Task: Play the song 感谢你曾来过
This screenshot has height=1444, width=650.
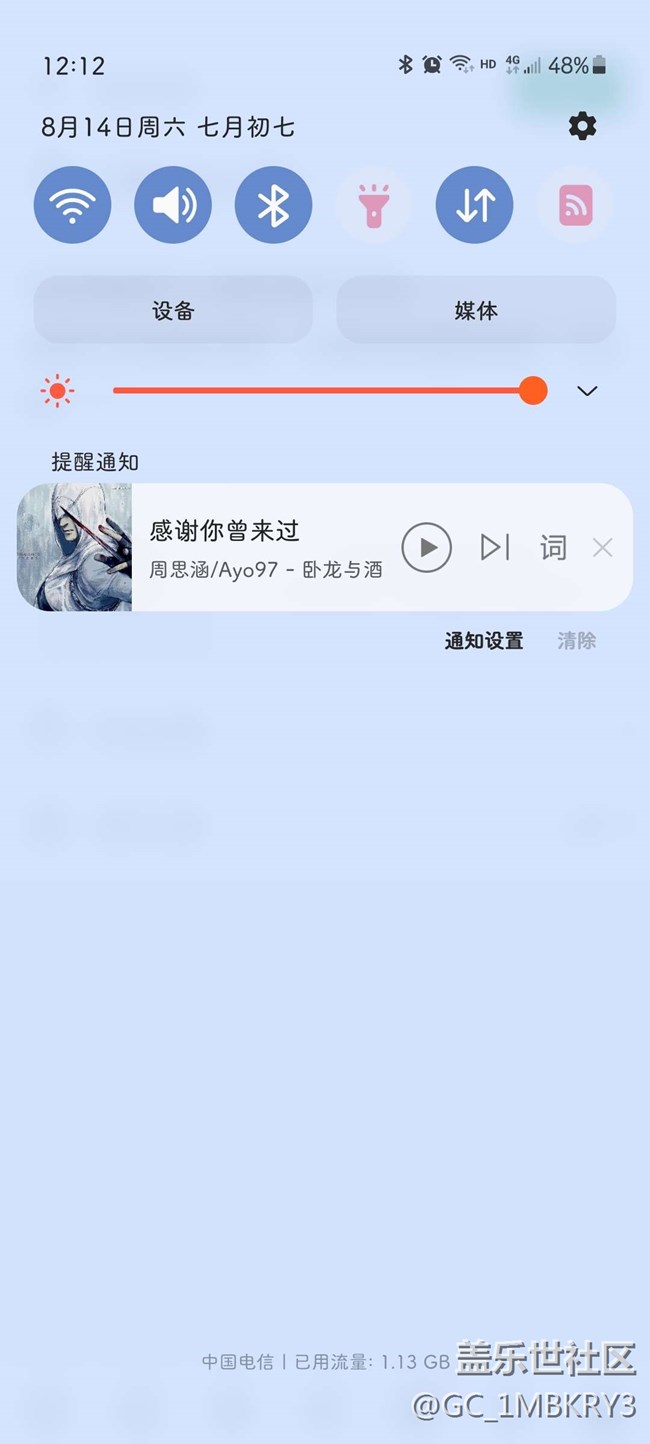Action: pyautogui.click(x=427, y=547)
